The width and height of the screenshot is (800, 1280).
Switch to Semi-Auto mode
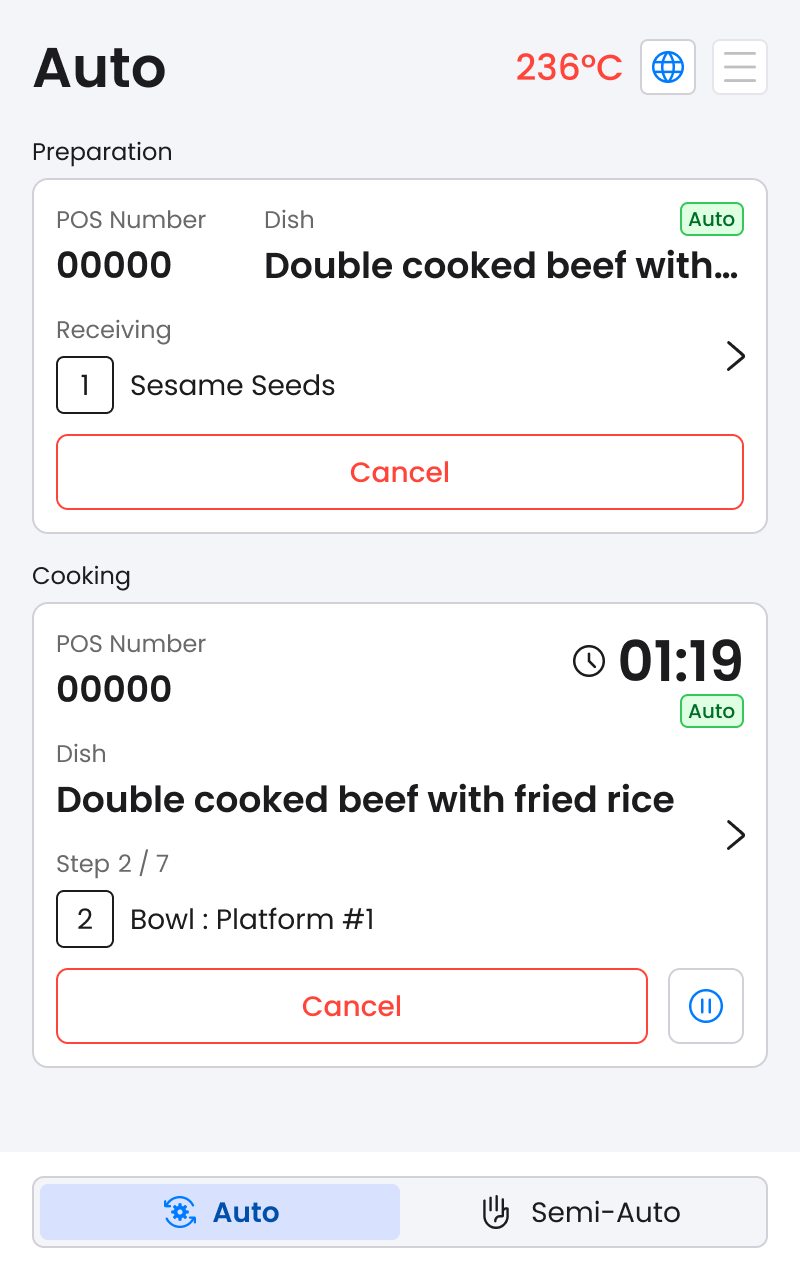582,1212
